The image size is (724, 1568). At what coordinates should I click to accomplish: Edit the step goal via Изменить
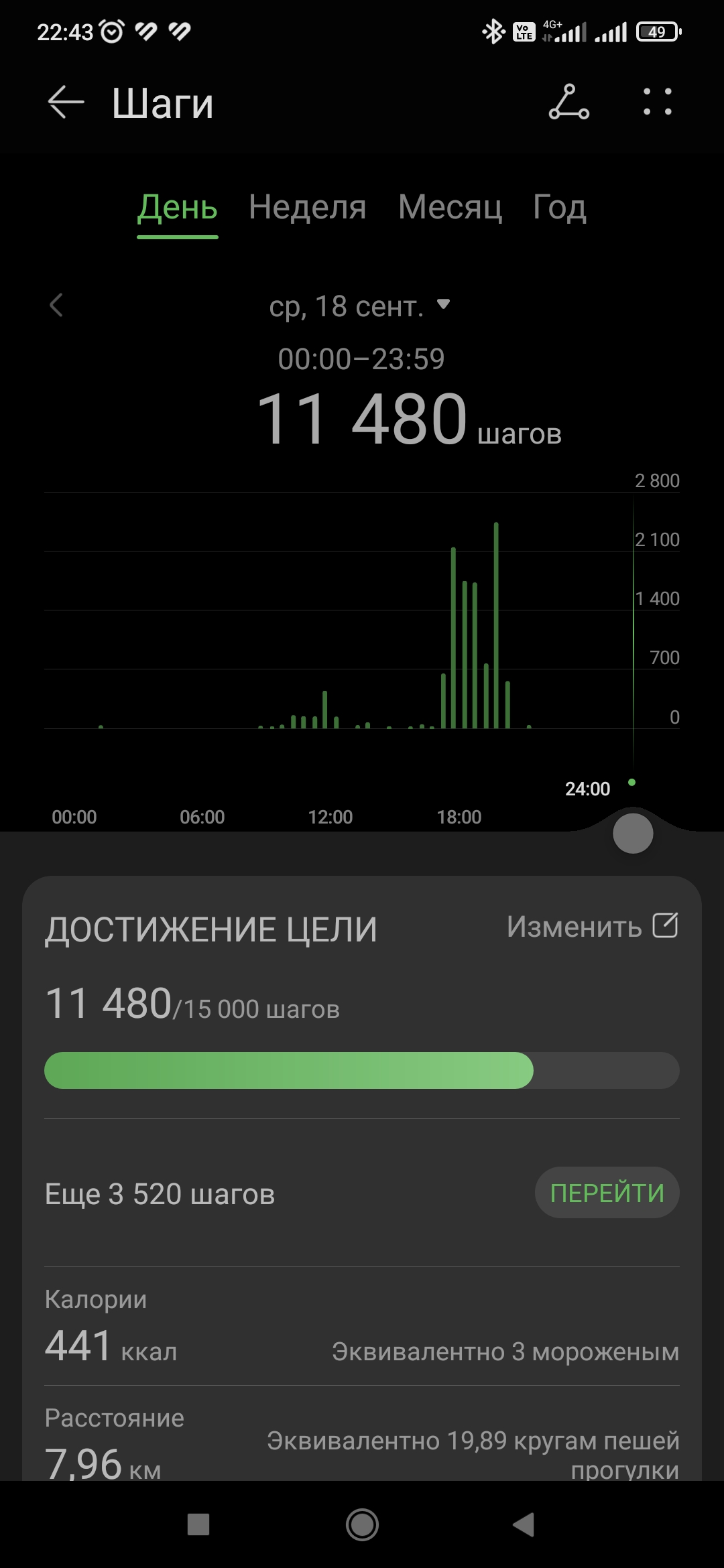[x=592, y=927]
